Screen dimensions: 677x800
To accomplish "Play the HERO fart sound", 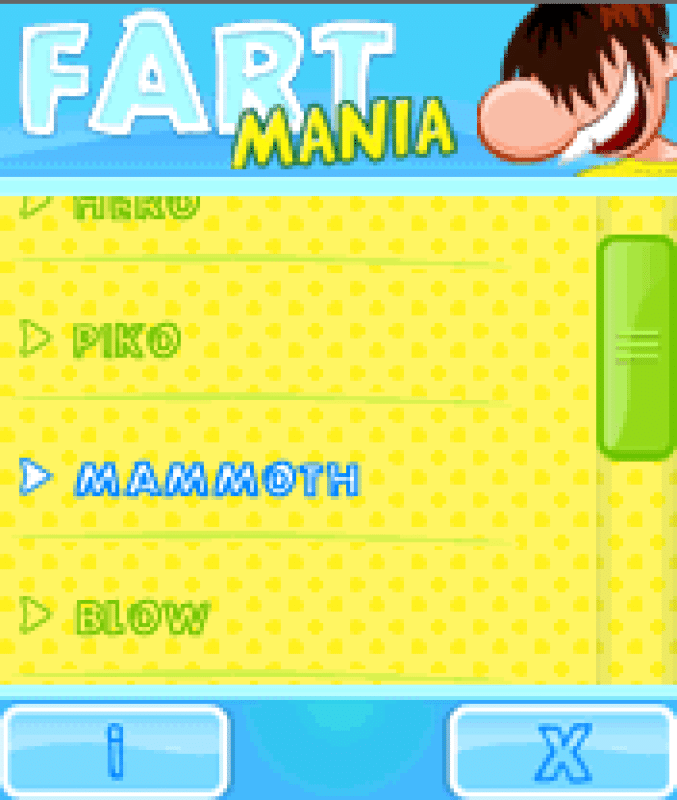I will (137, 207).
